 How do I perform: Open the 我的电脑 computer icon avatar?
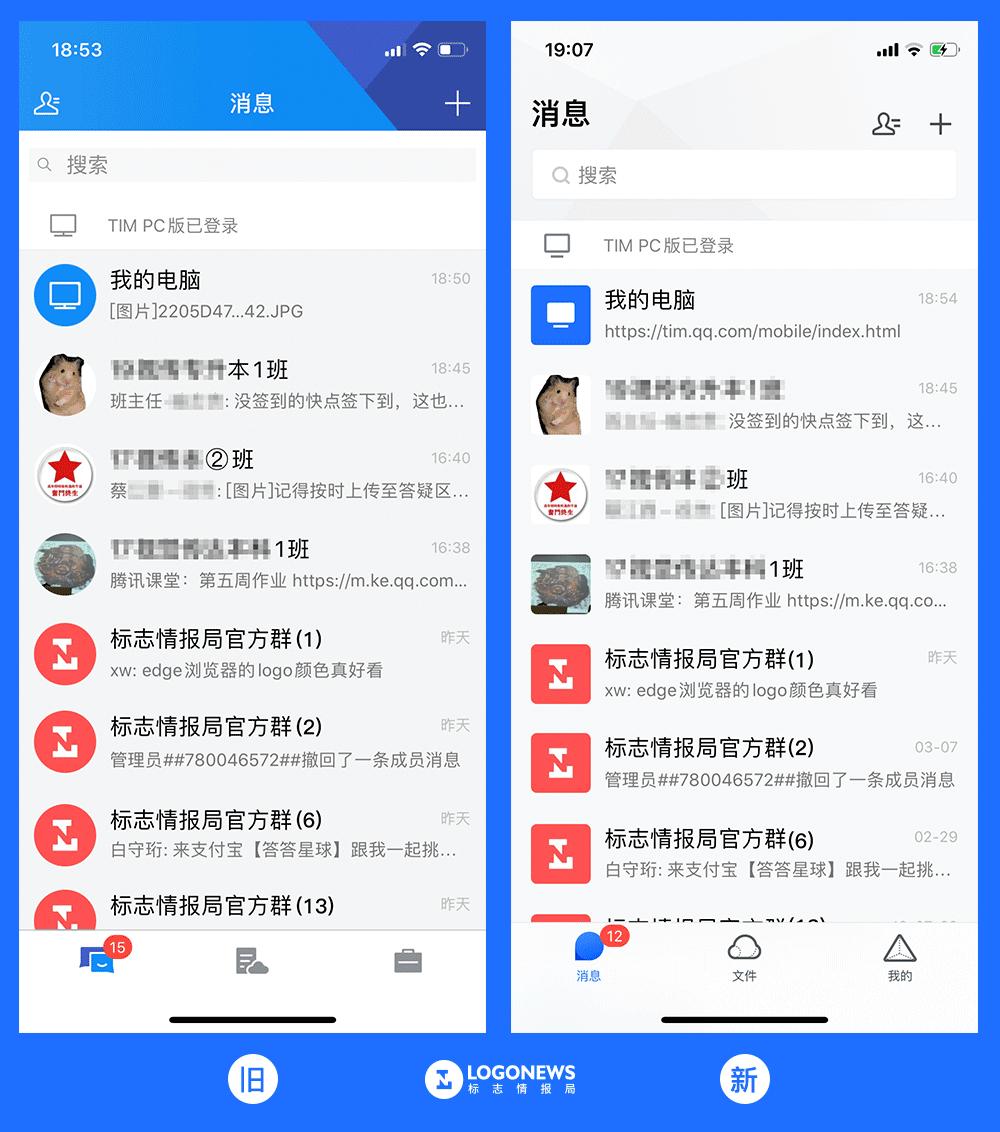[64, 295]
